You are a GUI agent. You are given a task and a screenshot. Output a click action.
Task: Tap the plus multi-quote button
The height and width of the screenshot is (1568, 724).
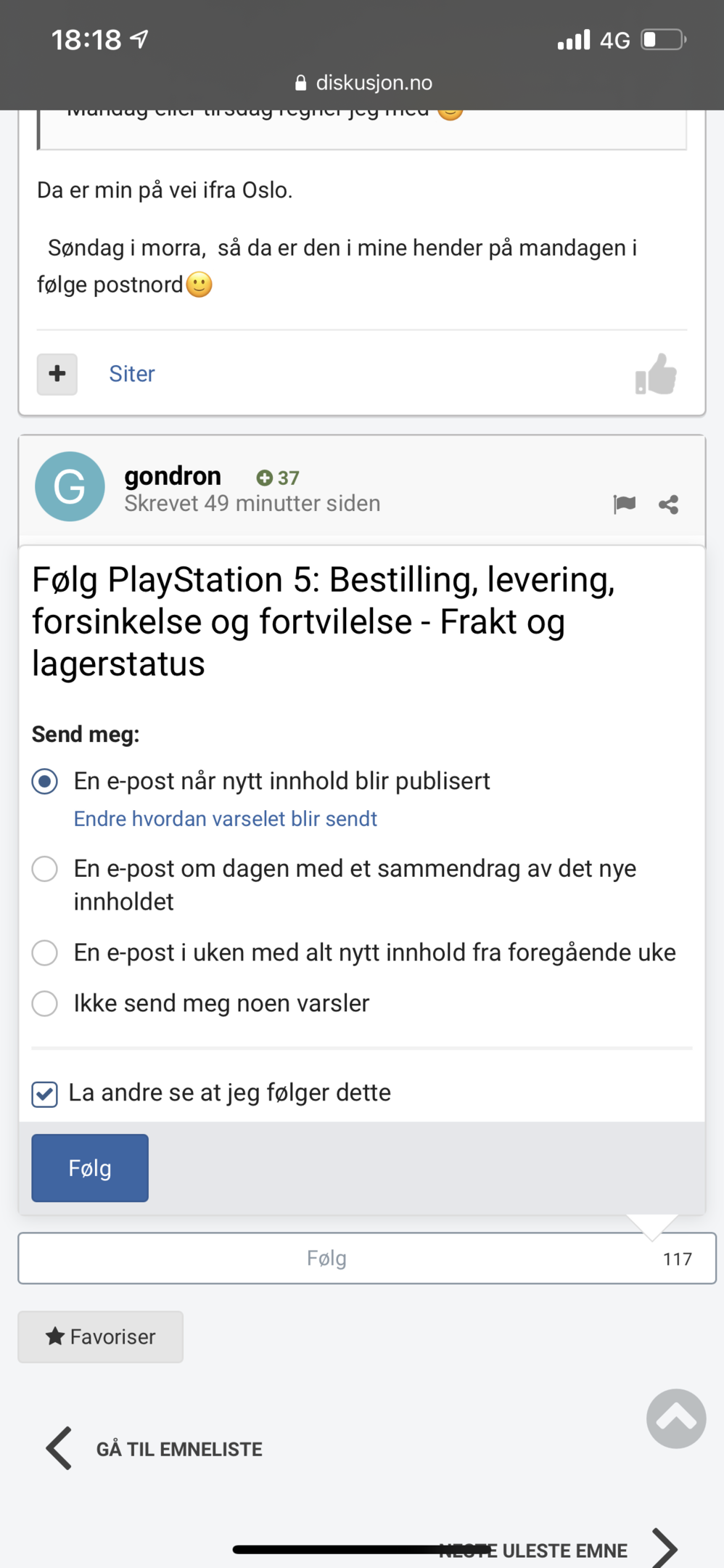(57, 374)
